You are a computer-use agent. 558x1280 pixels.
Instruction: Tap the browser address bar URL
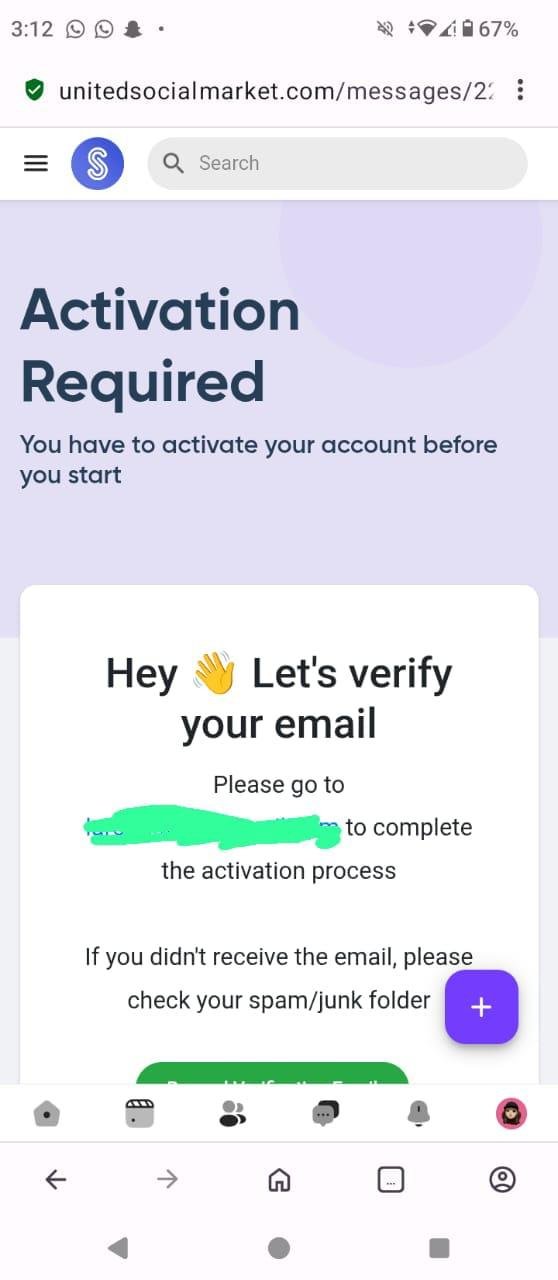(x=276, y=91)
